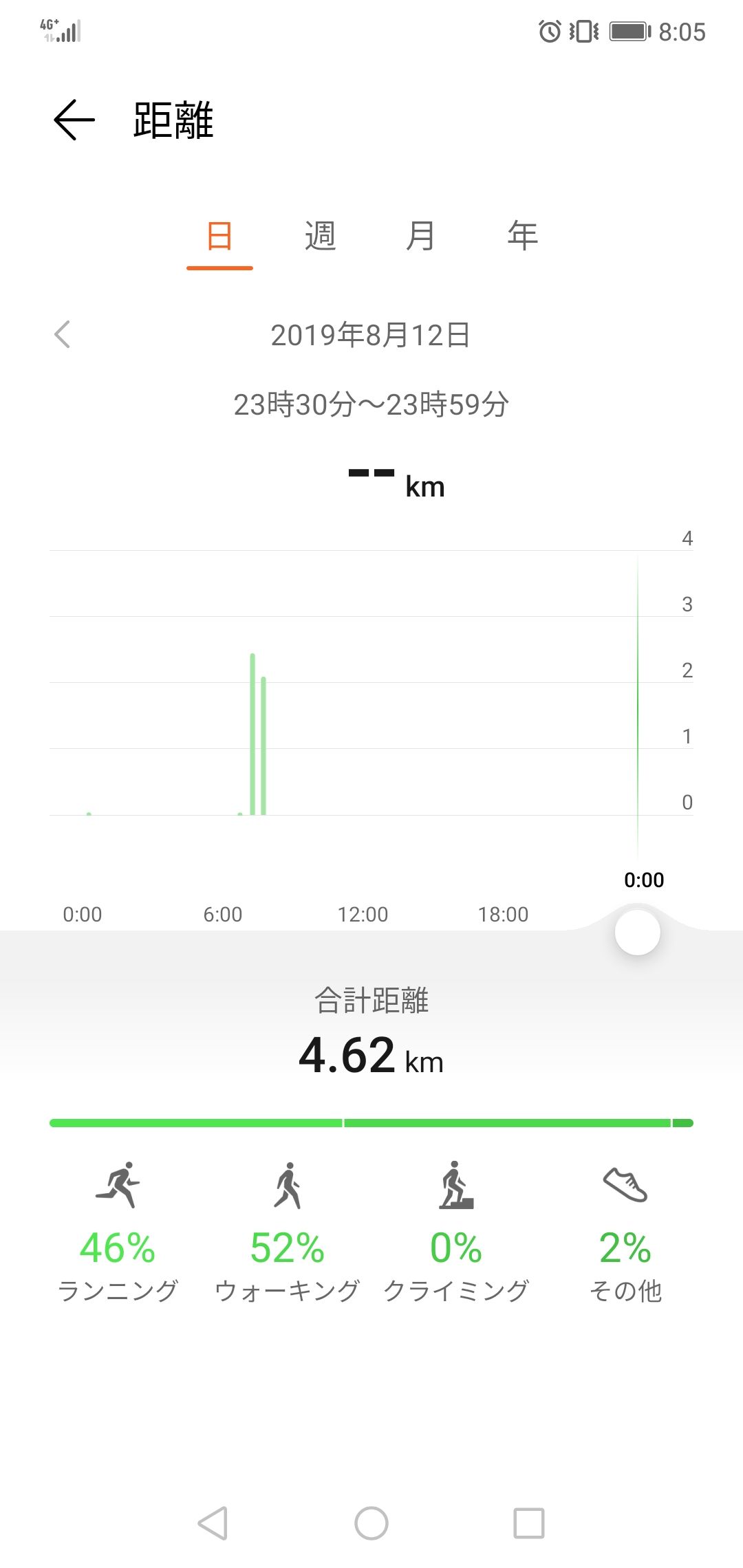Select the 日 tab
Image resolution: width=743 pixels, height=1568 pixels.
pyautogui.click(x=219, y=237)
